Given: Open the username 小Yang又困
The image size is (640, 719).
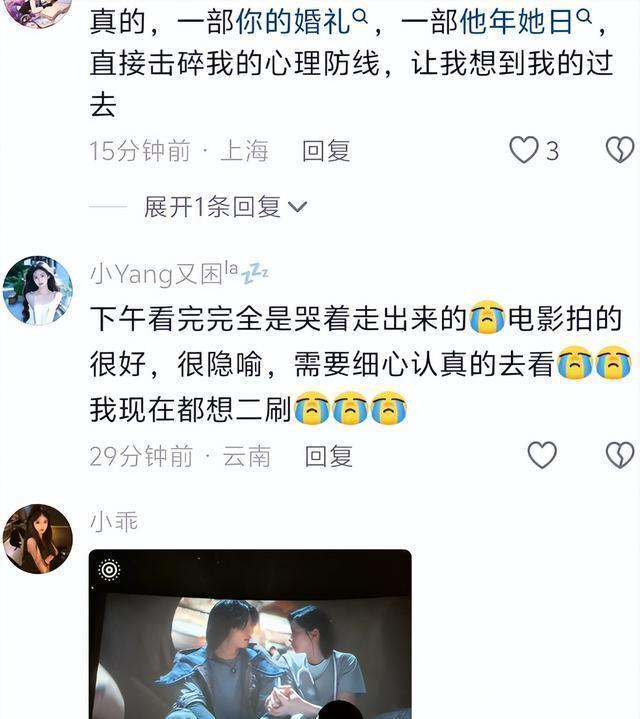Looking at the screenshot, I should 156,274.
